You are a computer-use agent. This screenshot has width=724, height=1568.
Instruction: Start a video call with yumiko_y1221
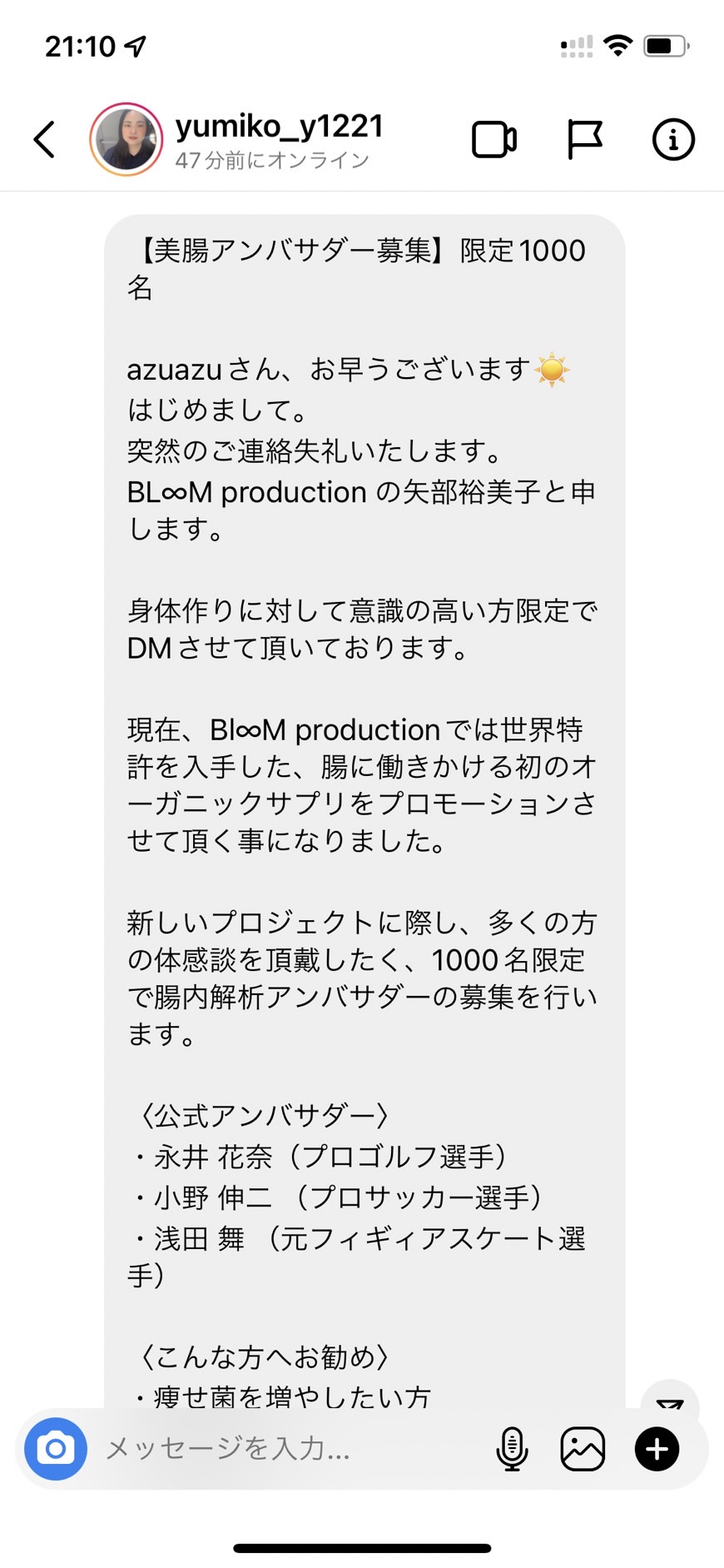tap(494, 139)
